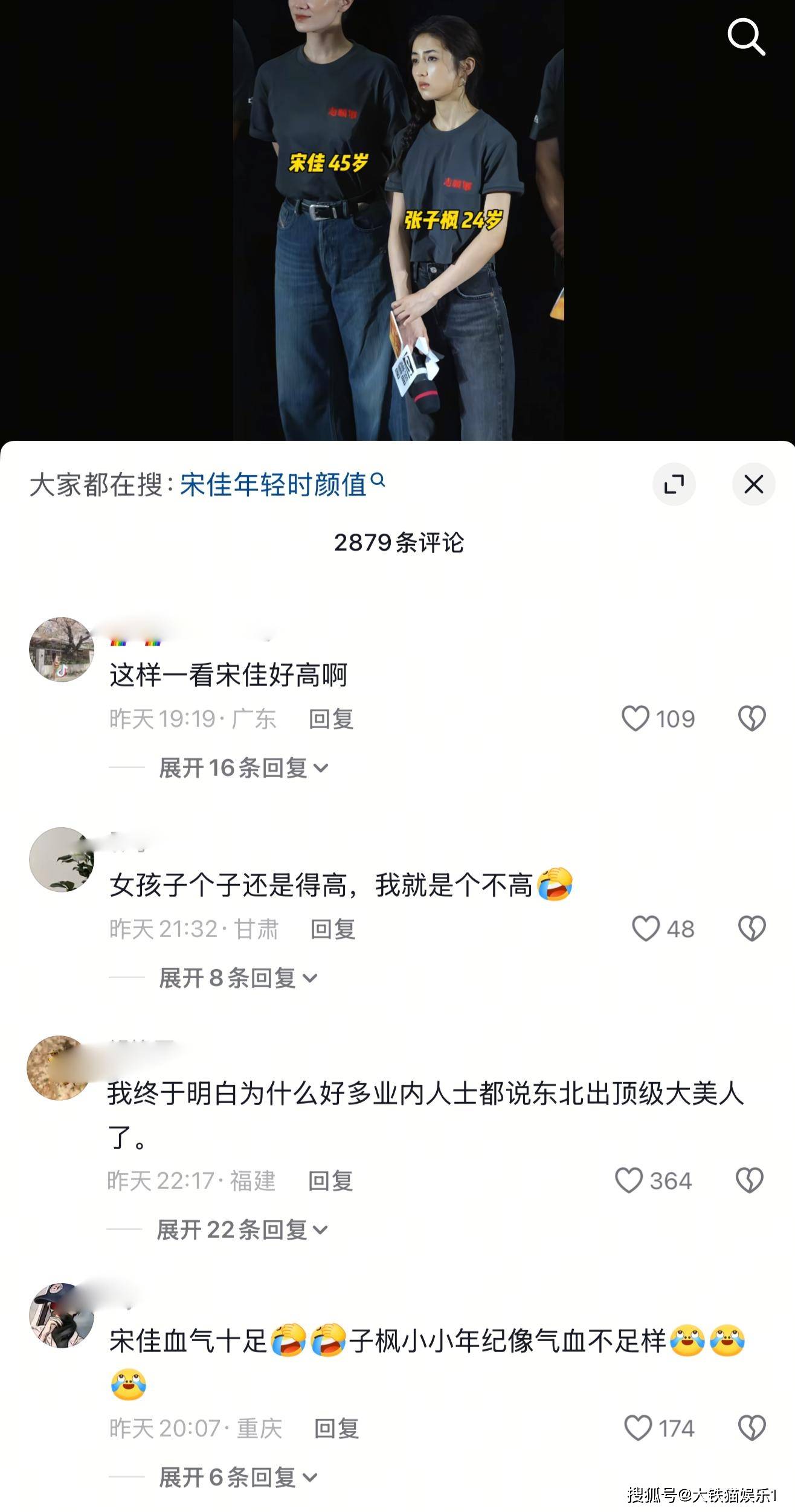Like the comment from 甘肃 with 48 likes
795x1512 pixels.
tap(646, 929)
